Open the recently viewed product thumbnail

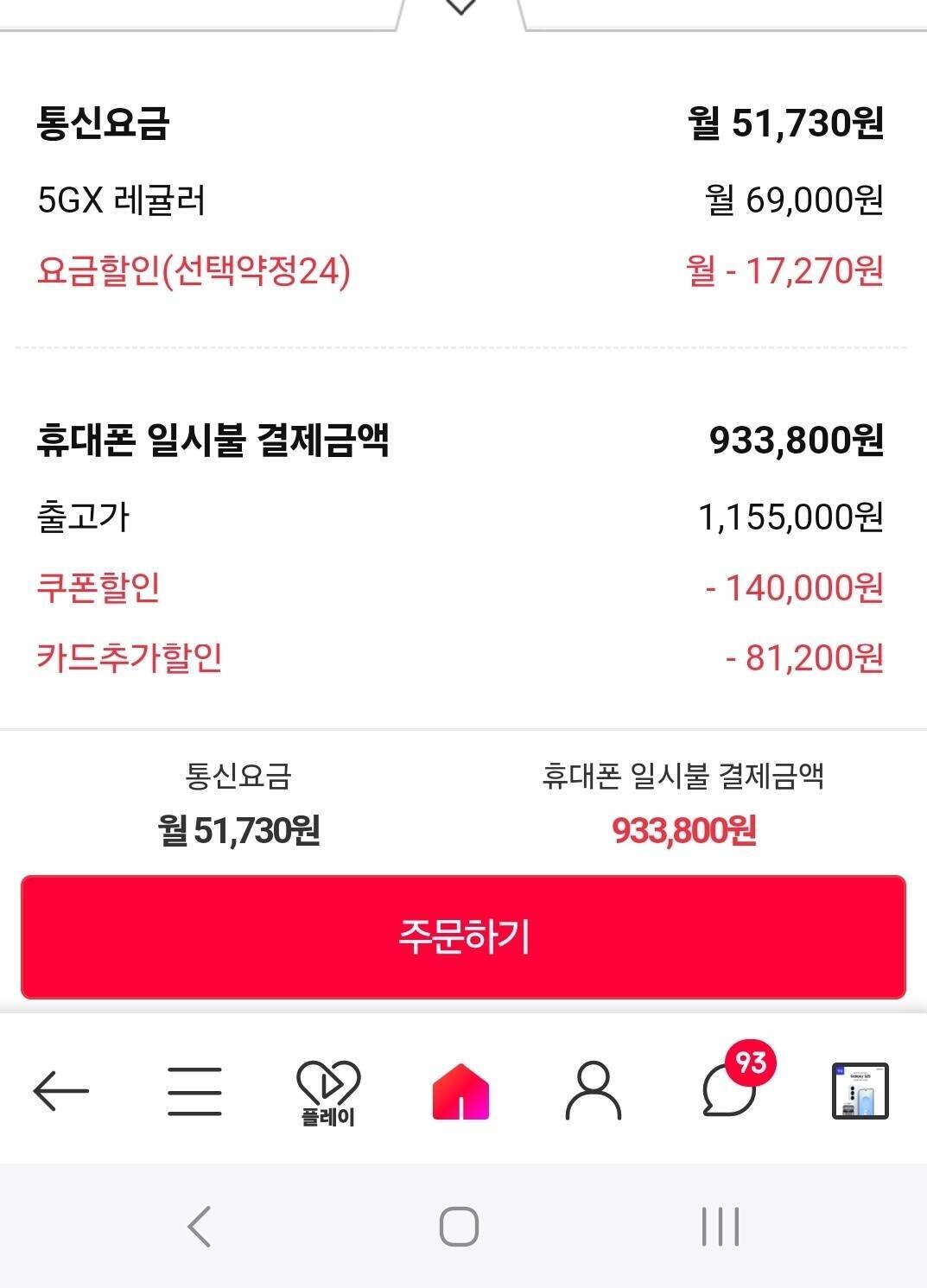click(x=860, y=1091)
